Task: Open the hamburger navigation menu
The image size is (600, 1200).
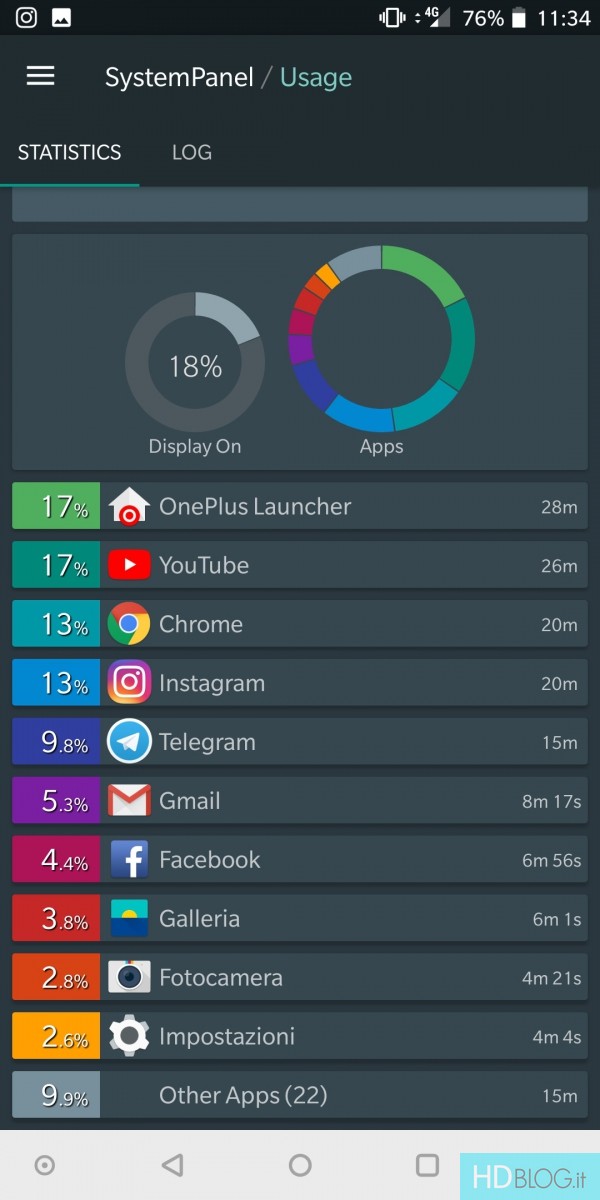Action: coord(40,77)
